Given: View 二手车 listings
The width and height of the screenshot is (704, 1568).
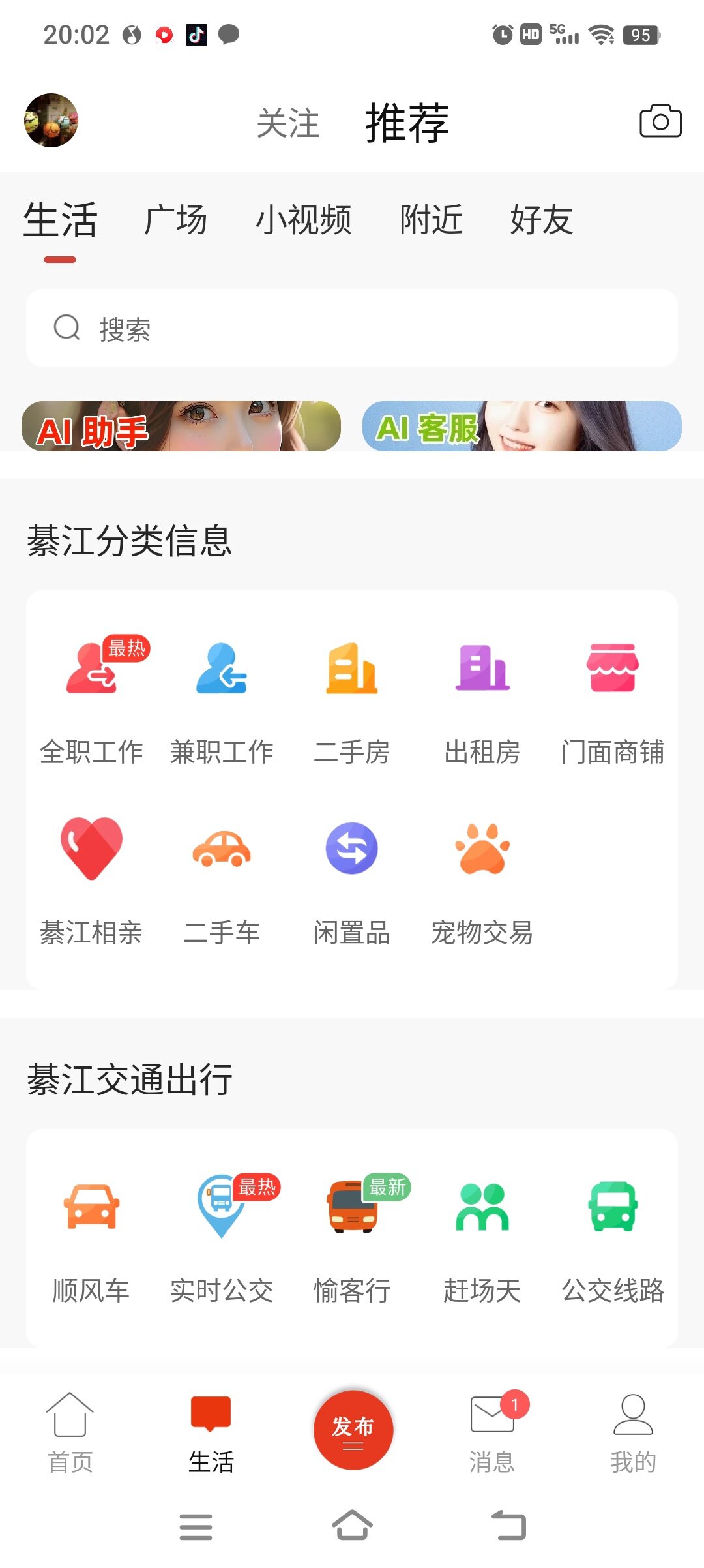Looking at the screenshot, I should pos(222,877).
